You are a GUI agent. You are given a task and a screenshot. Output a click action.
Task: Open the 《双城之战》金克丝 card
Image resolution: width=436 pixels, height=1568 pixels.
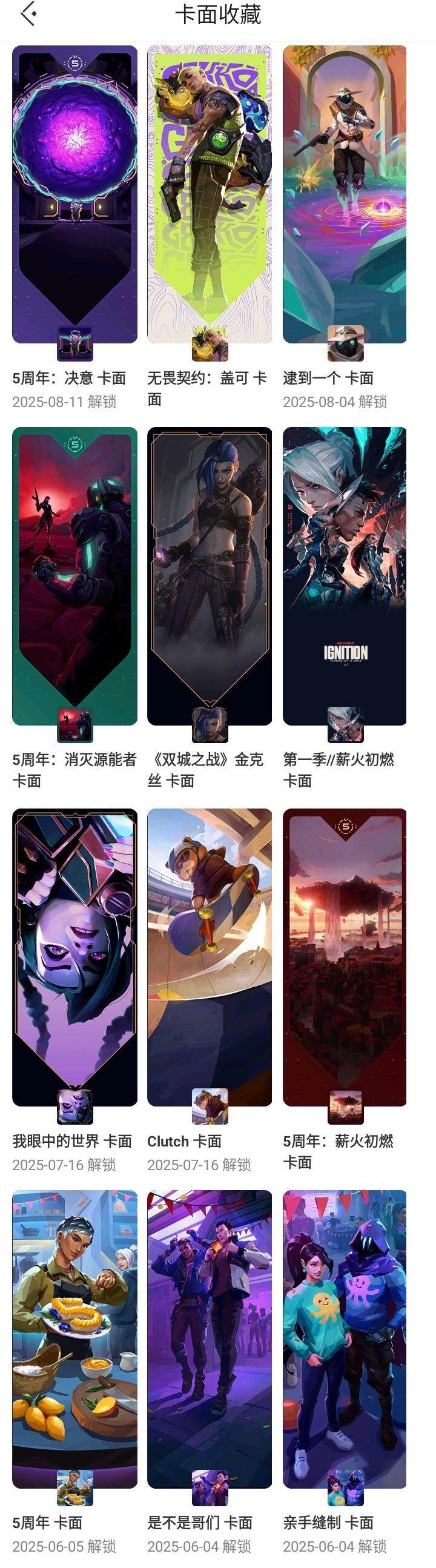pyautogui.click(x=210, y=576)
